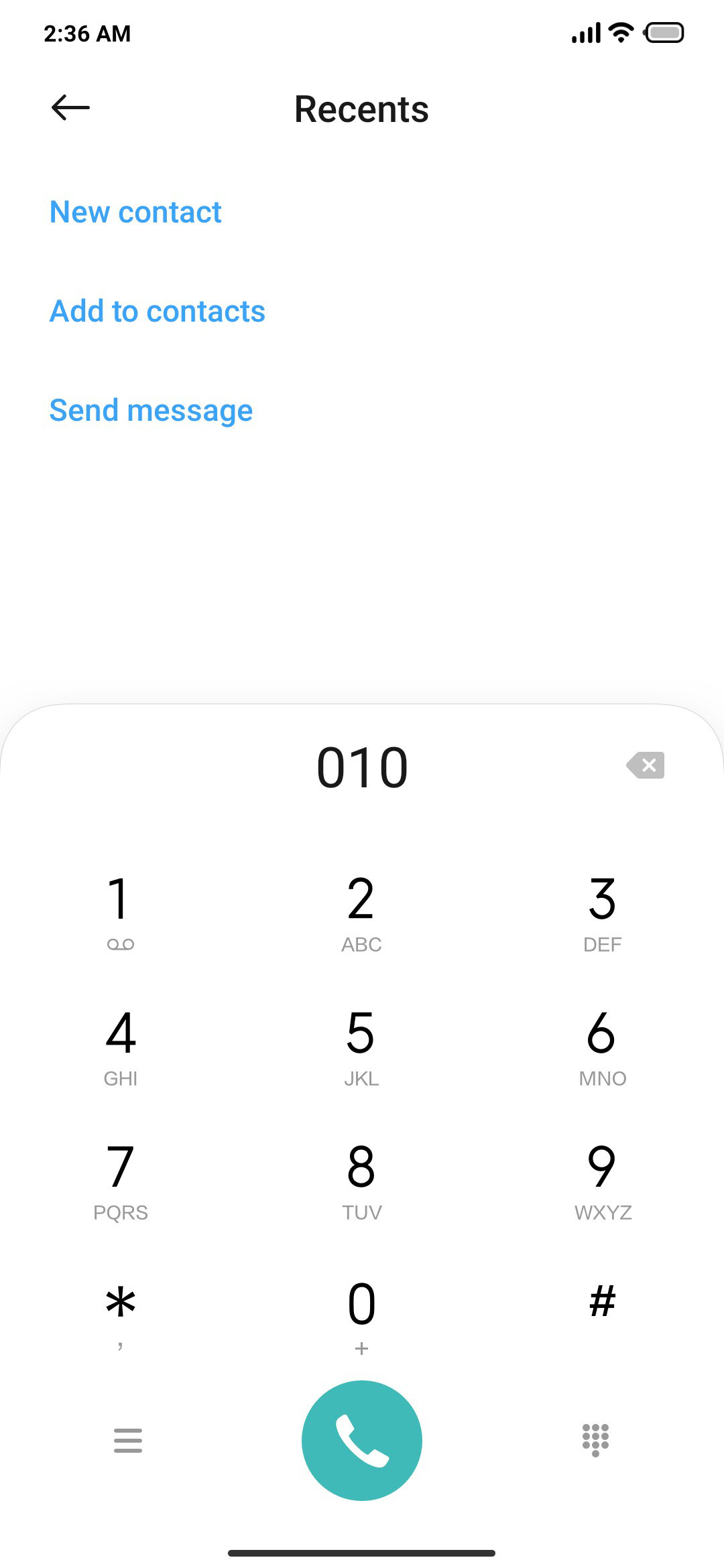This screenshot has height=1568, width=724.
Task: Delete last digit with backspace icon
Action: [x=646, y=765]
